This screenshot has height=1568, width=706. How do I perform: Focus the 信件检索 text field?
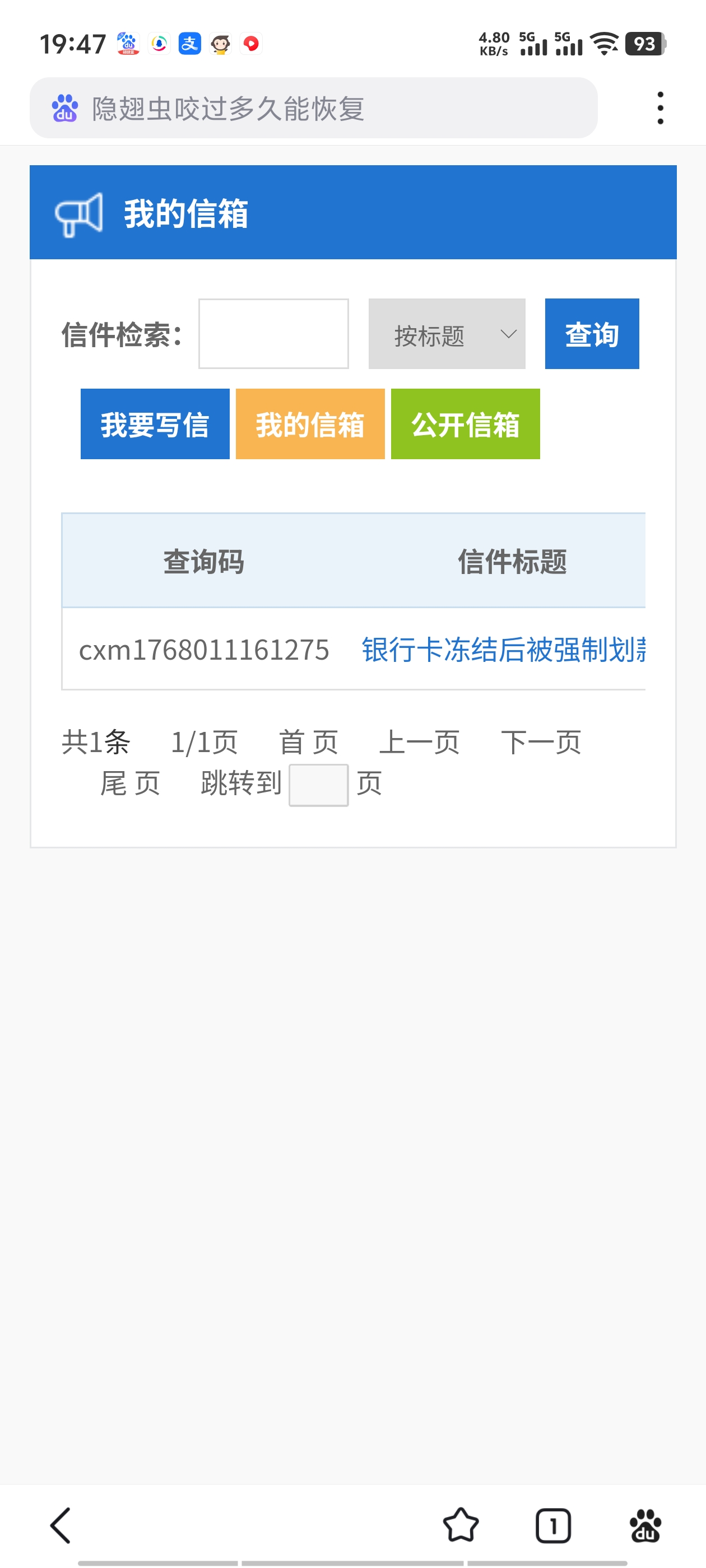click(273, 334)
